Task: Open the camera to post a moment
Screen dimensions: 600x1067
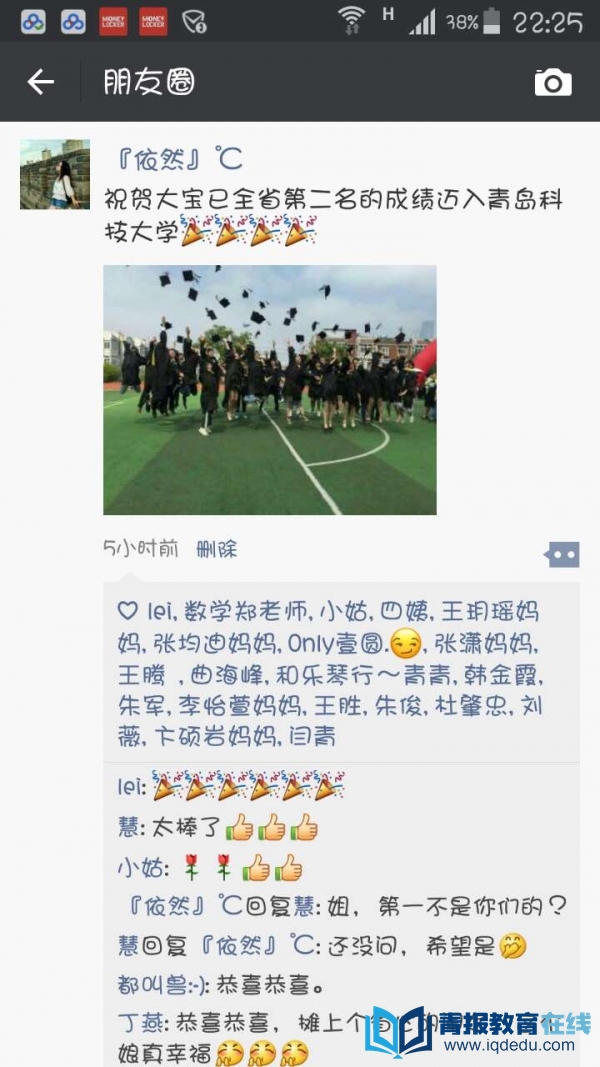Action: point(553,82)
